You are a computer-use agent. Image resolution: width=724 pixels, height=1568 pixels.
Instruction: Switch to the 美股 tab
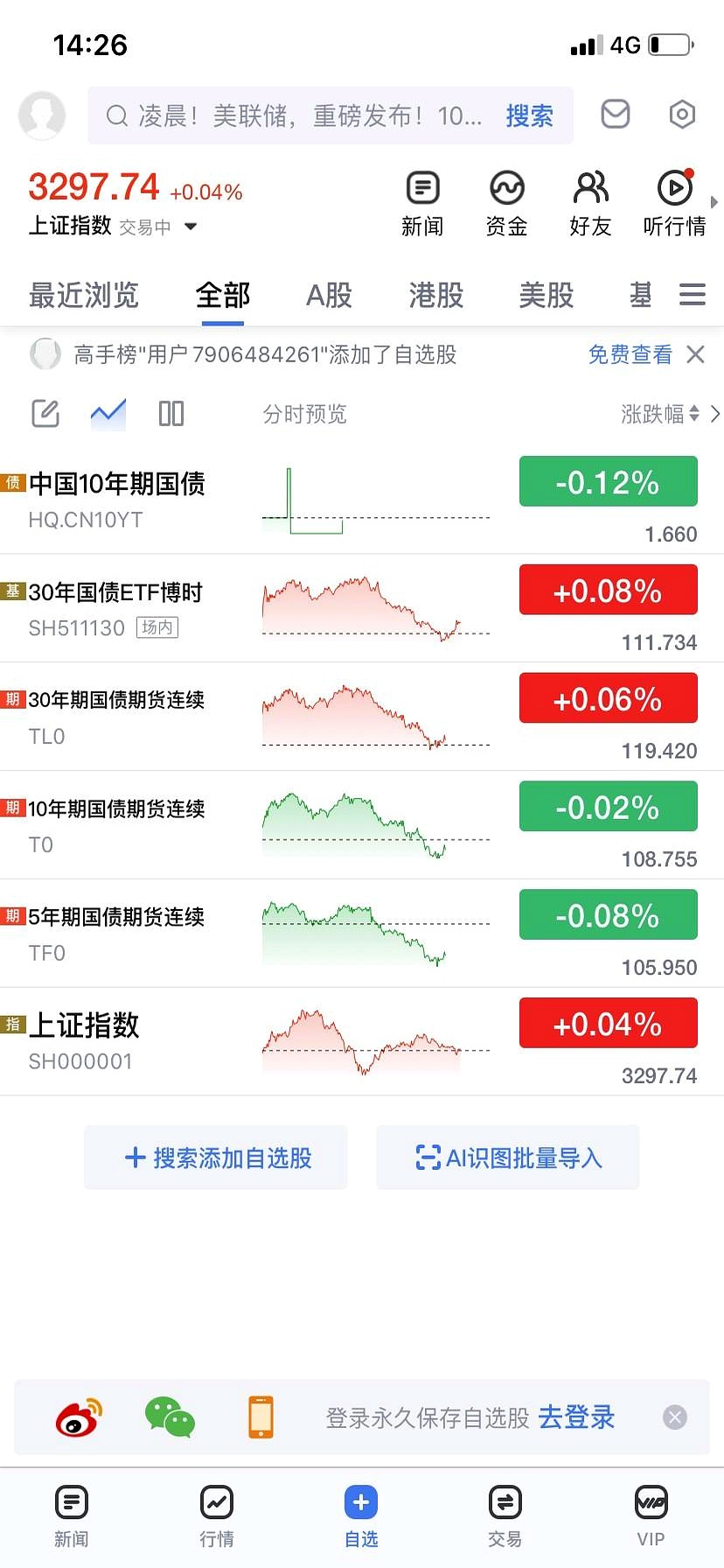click(545, 296)
